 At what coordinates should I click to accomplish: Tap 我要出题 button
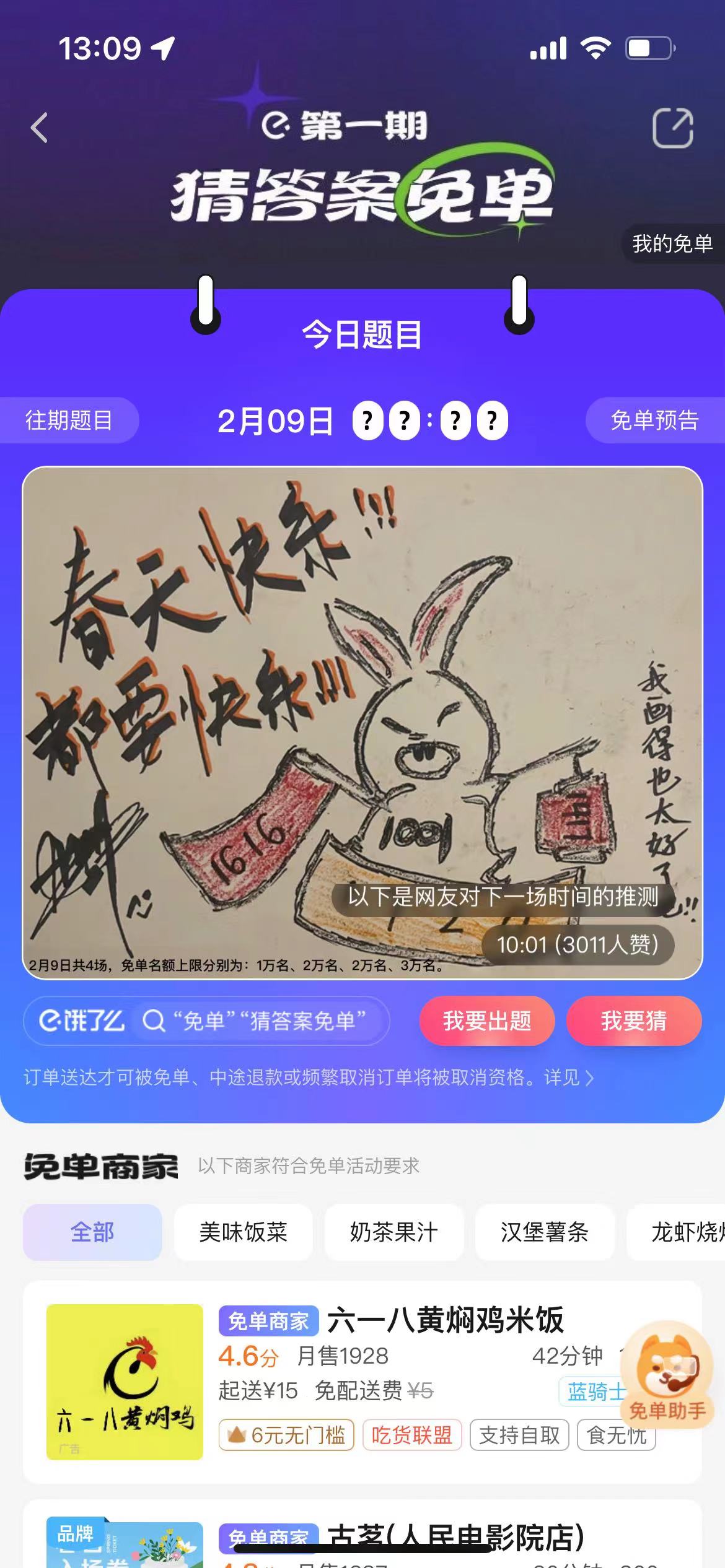(x=486, y=1021)
